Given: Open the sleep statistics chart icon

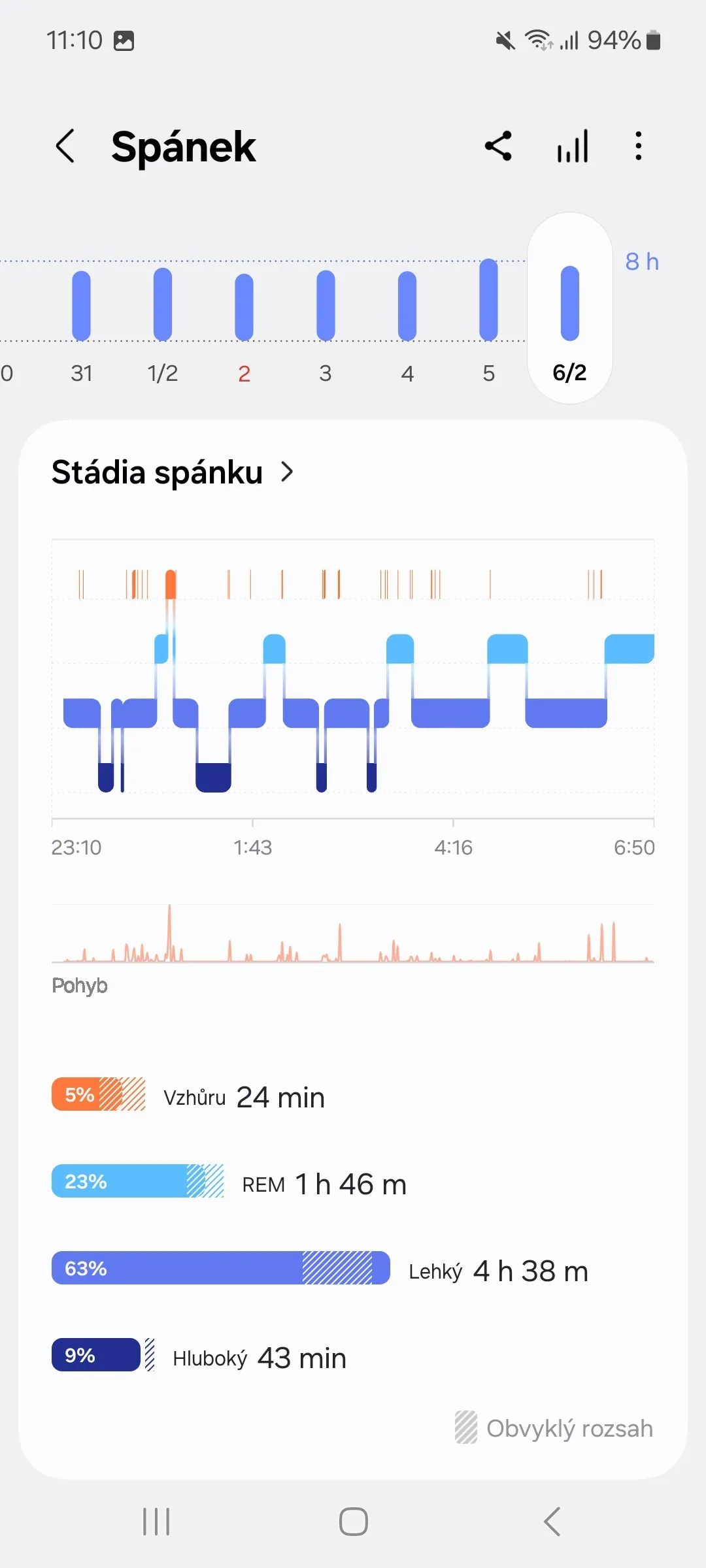Looking at the screenshot, I should coord(573,146).
